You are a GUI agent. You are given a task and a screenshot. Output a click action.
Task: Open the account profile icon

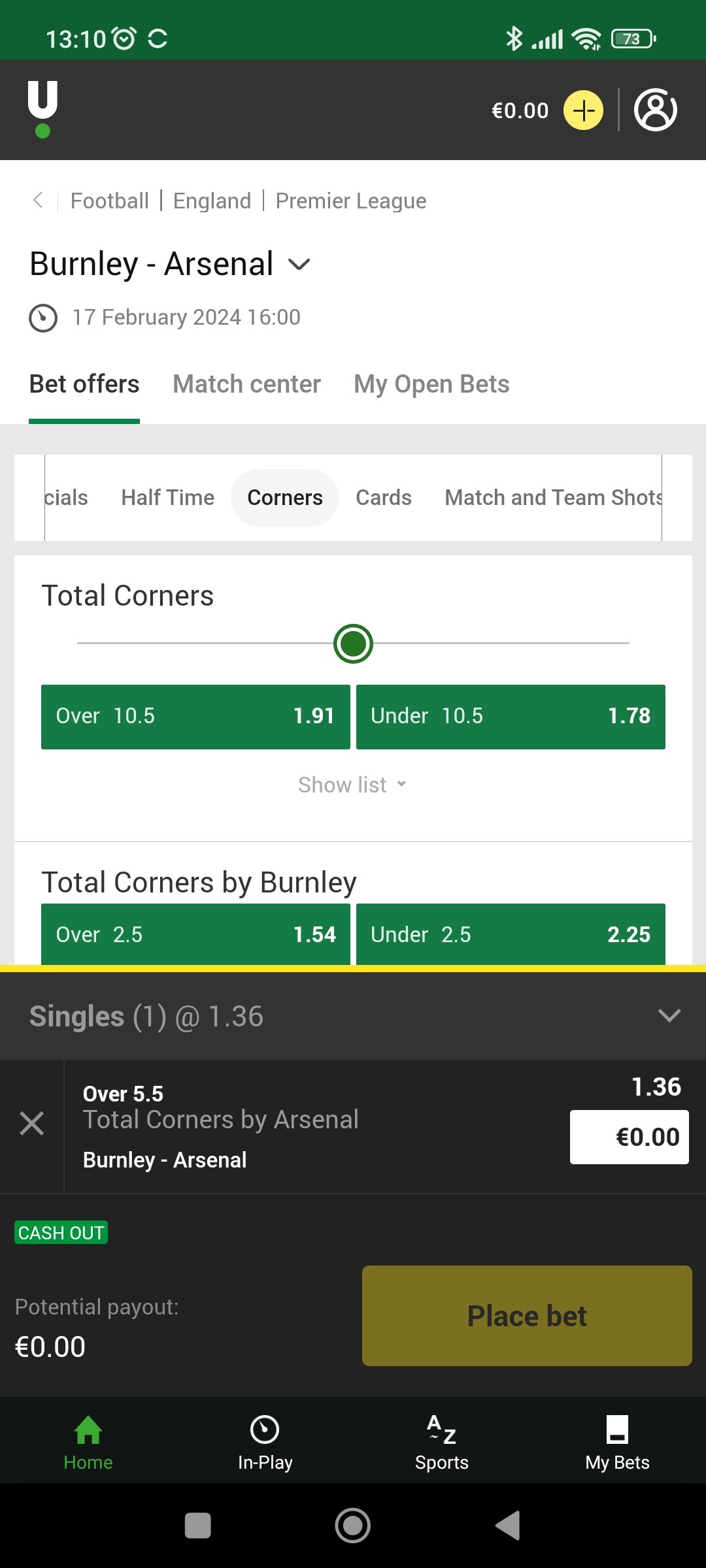point(655,110)
